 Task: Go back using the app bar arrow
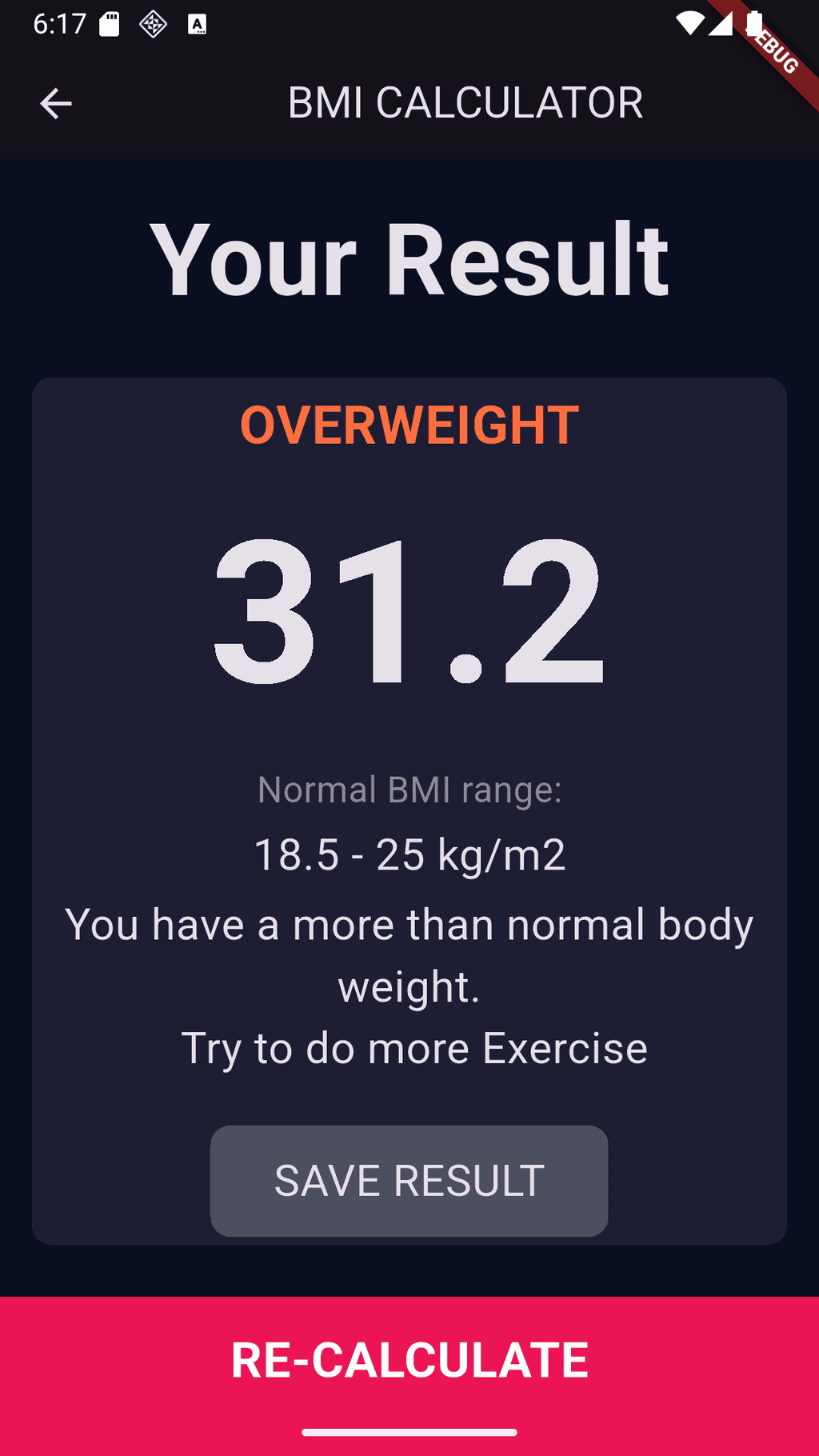tap(56, 103)
